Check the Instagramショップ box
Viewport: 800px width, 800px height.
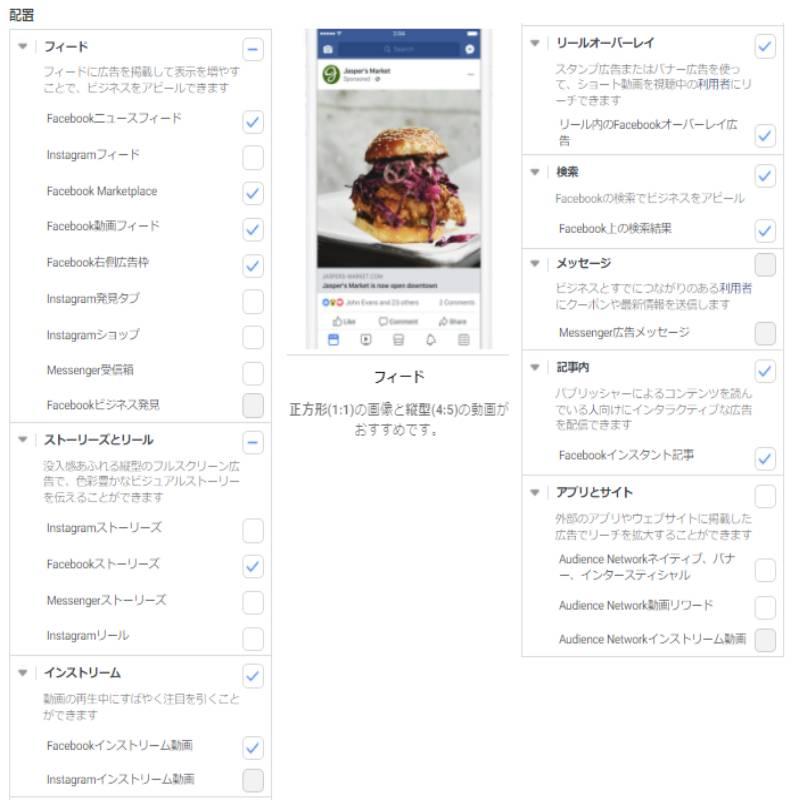(x=253, y=337)
